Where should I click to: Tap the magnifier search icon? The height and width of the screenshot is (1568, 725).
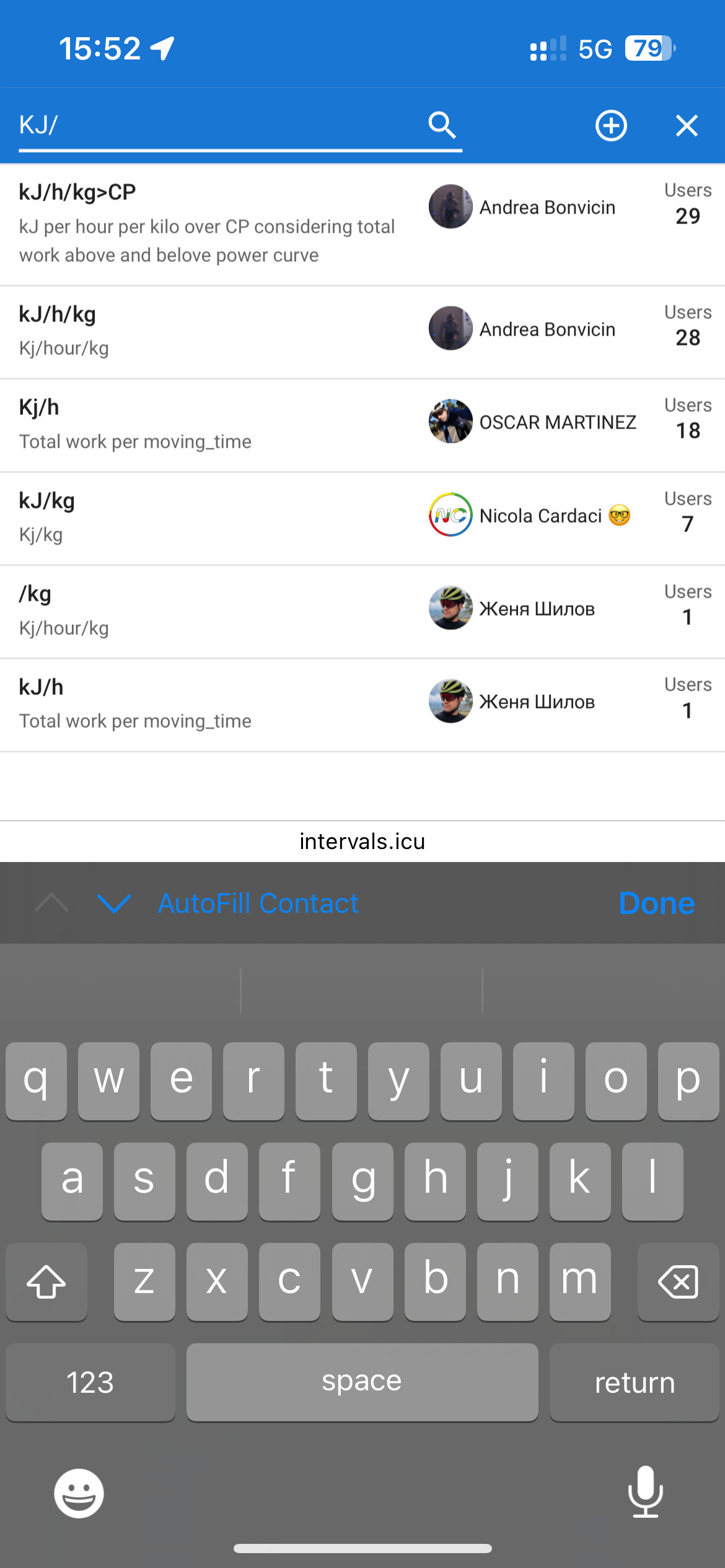[442, 126]
